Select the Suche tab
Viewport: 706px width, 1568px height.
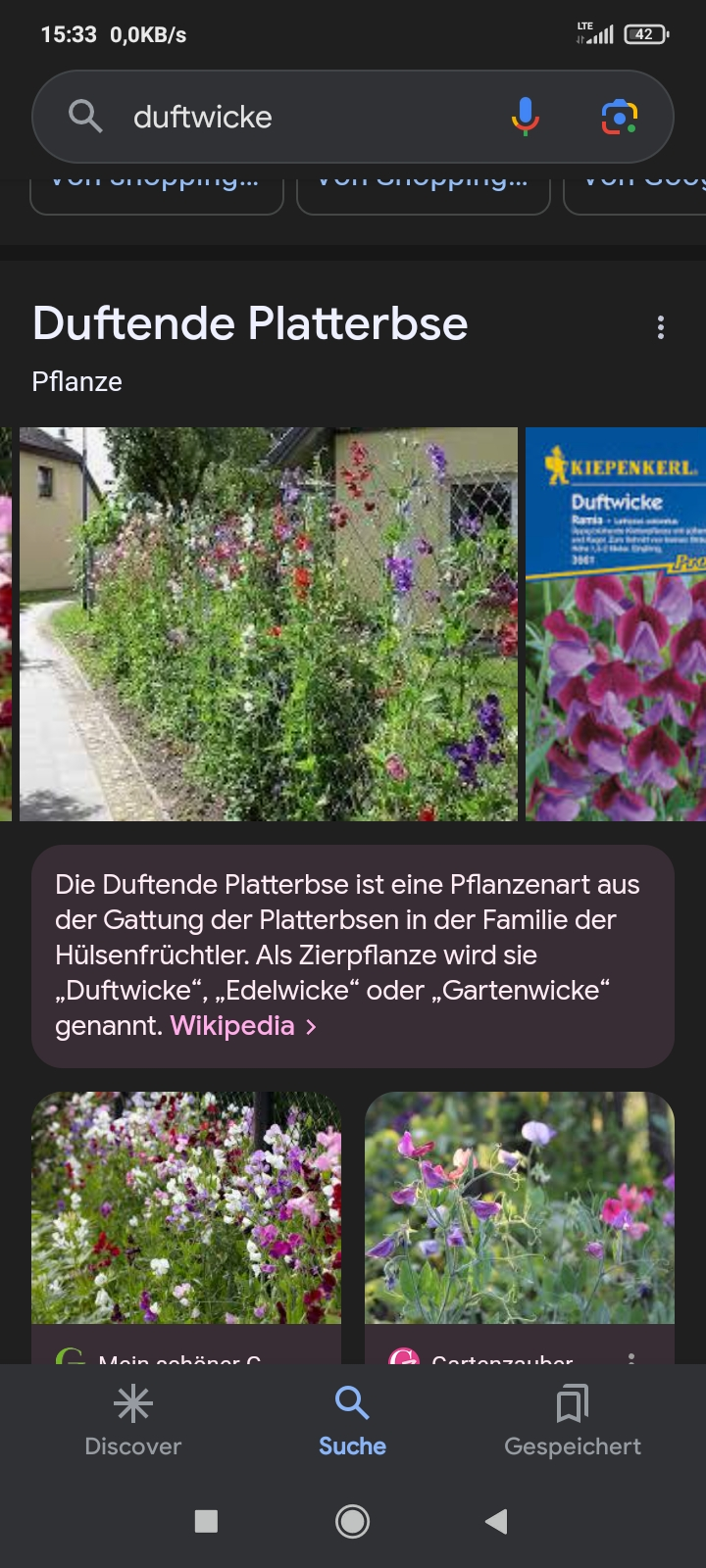click(x=352, y=1422)
